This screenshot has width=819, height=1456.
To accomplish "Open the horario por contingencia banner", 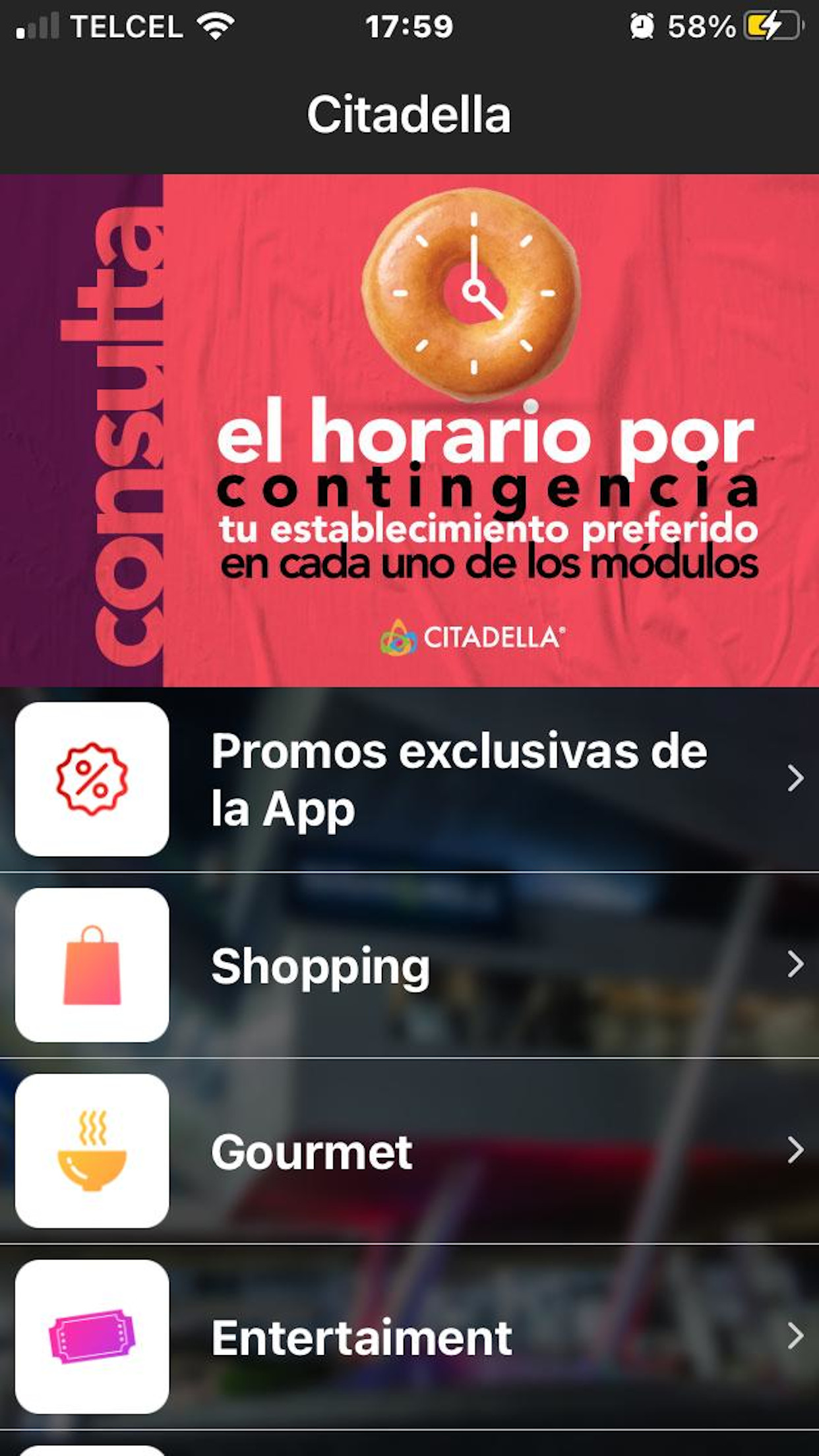I will (409, 430).
